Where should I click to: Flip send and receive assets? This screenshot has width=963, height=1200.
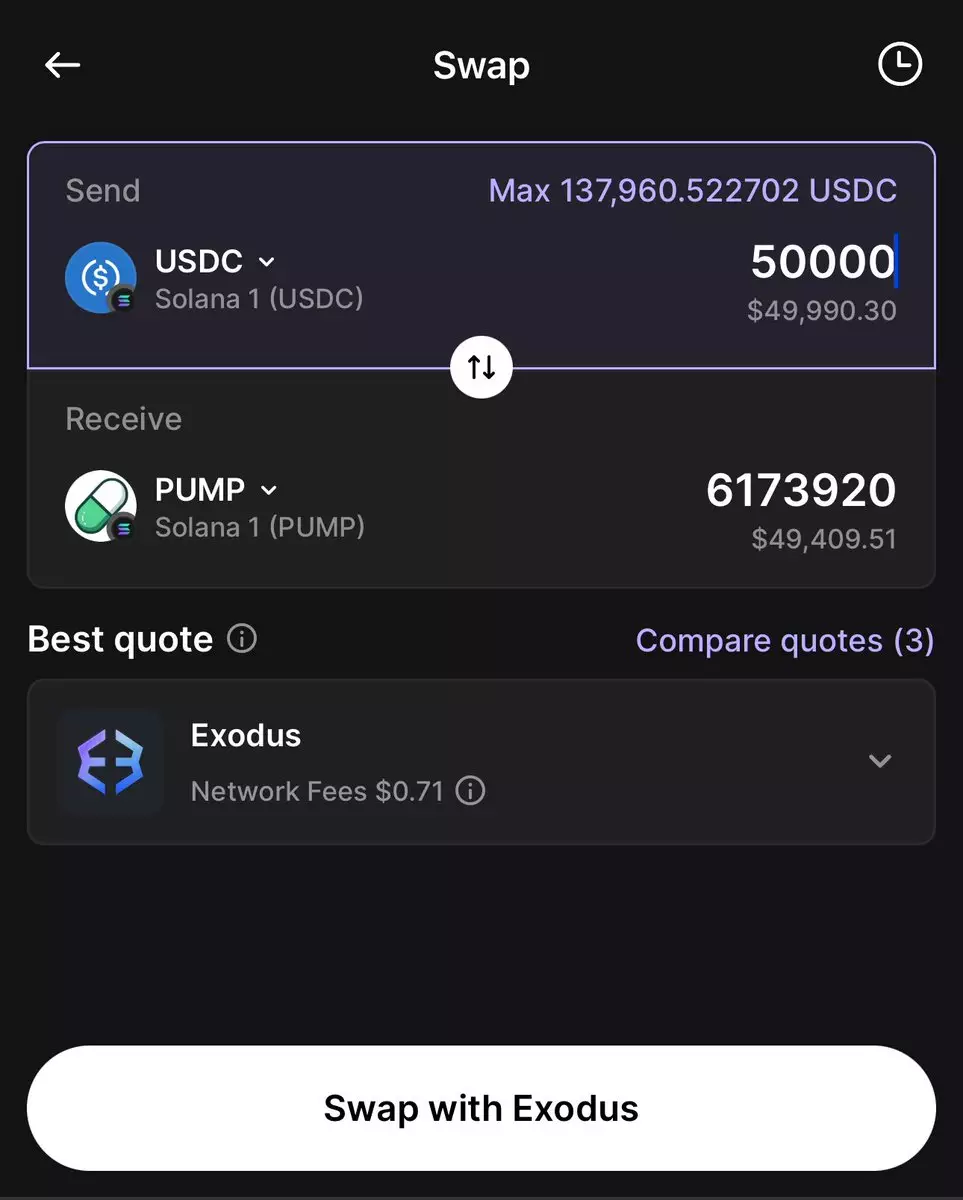click(481, 368)
